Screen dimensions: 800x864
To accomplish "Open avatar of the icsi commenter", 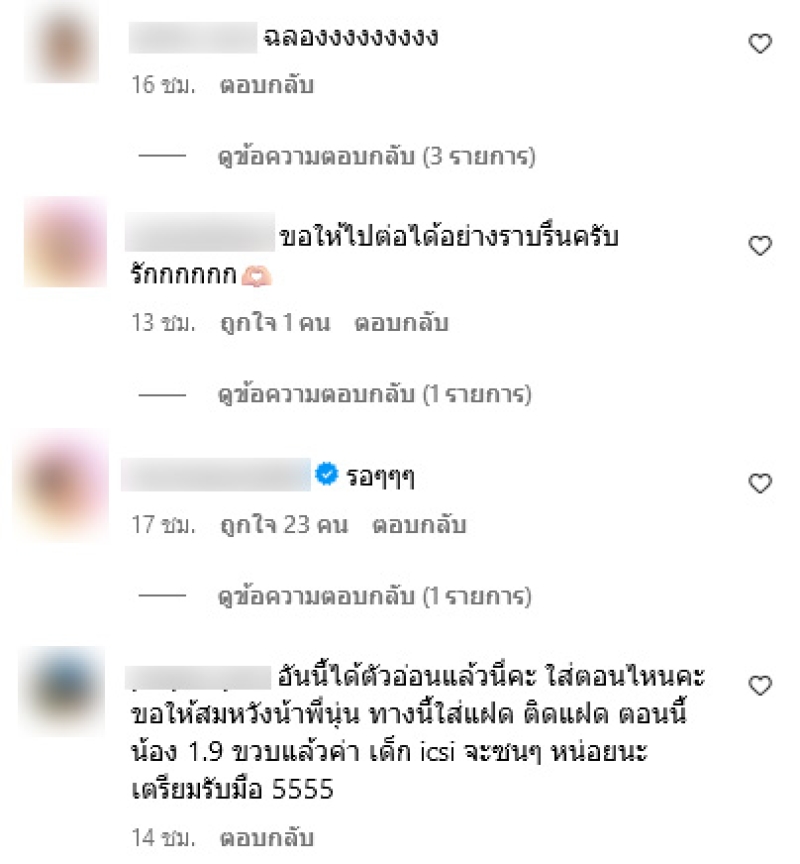I will [x=62, y=690].
